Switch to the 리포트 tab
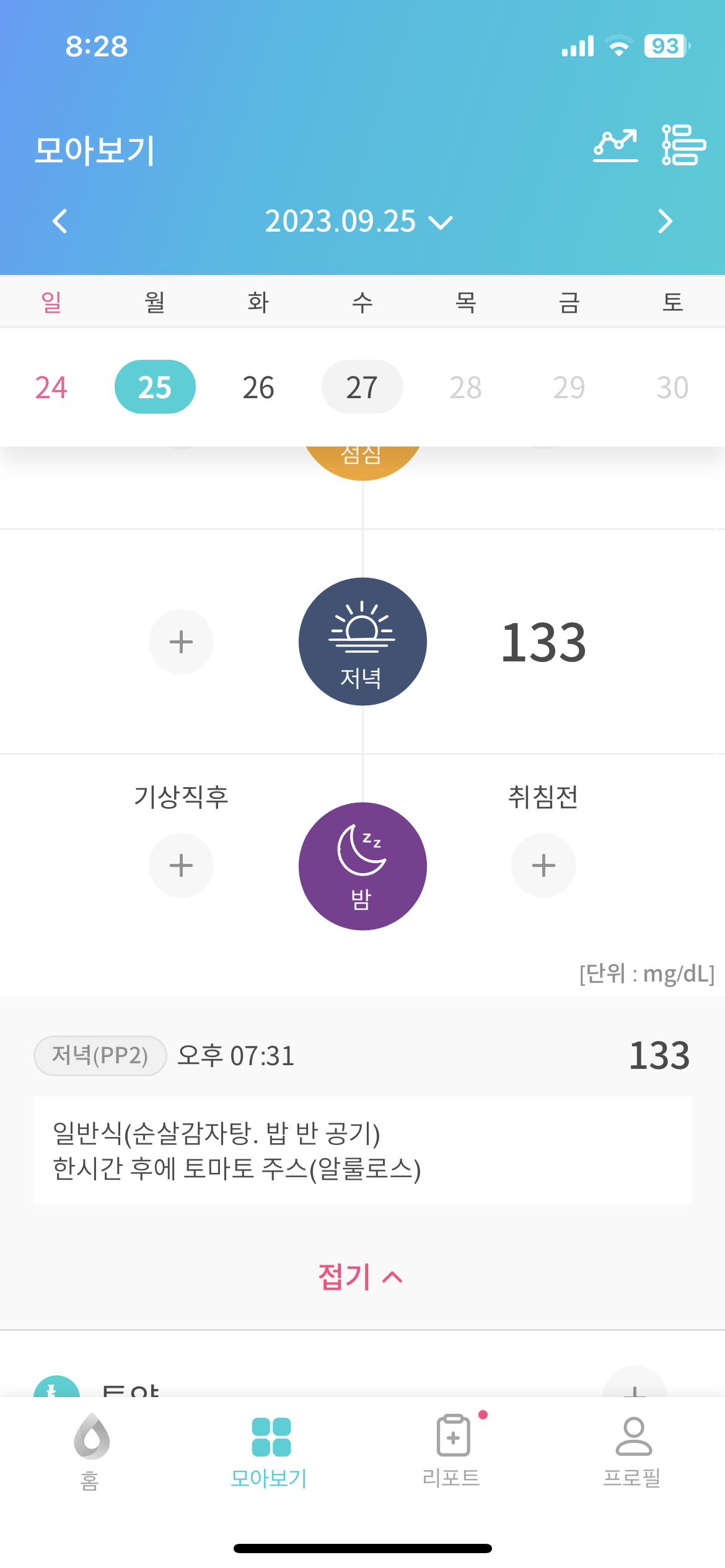Image resolution: width=725 pixels, height=1568 pixels. (x=452, y=1452)
